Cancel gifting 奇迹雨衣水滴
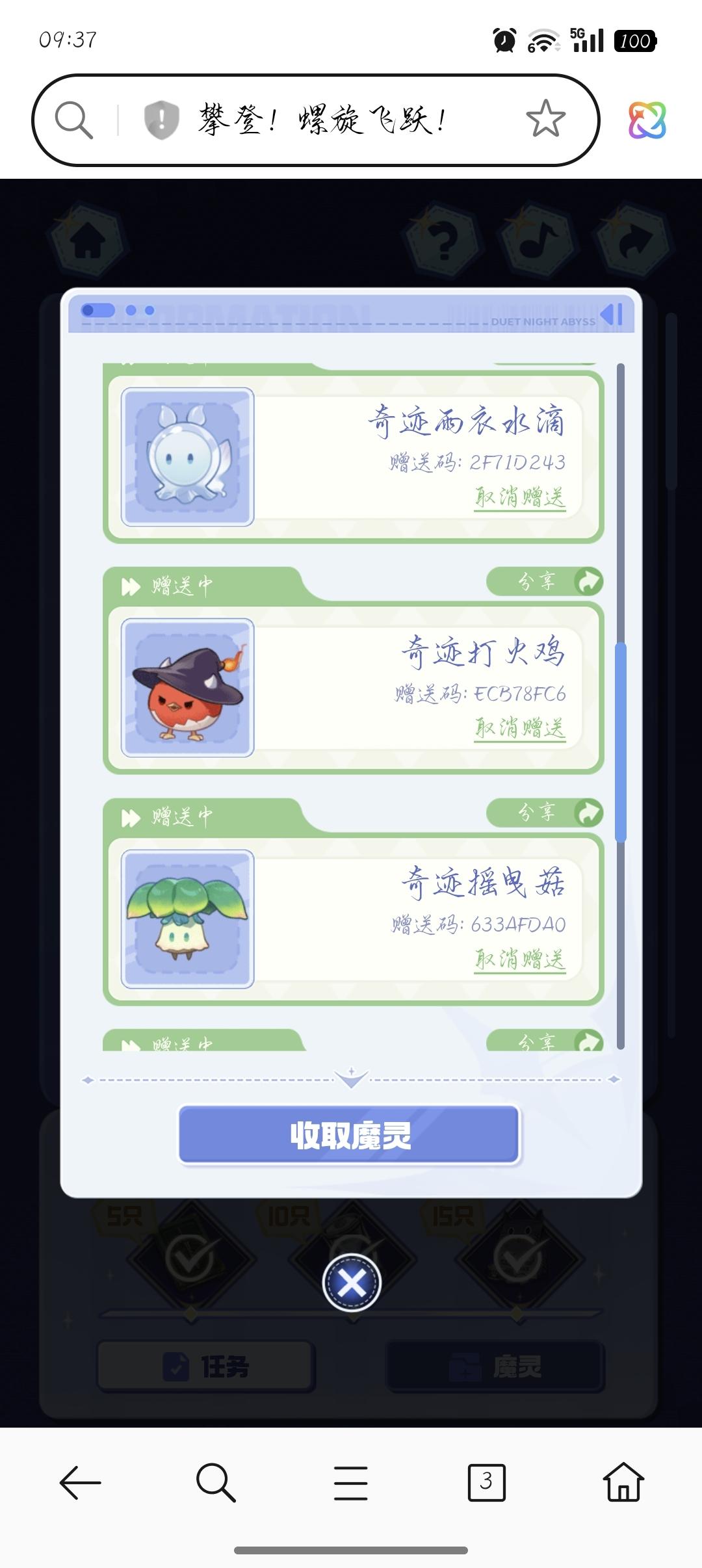This screenshot has width=702, height=1568. [x=519, y=497]
